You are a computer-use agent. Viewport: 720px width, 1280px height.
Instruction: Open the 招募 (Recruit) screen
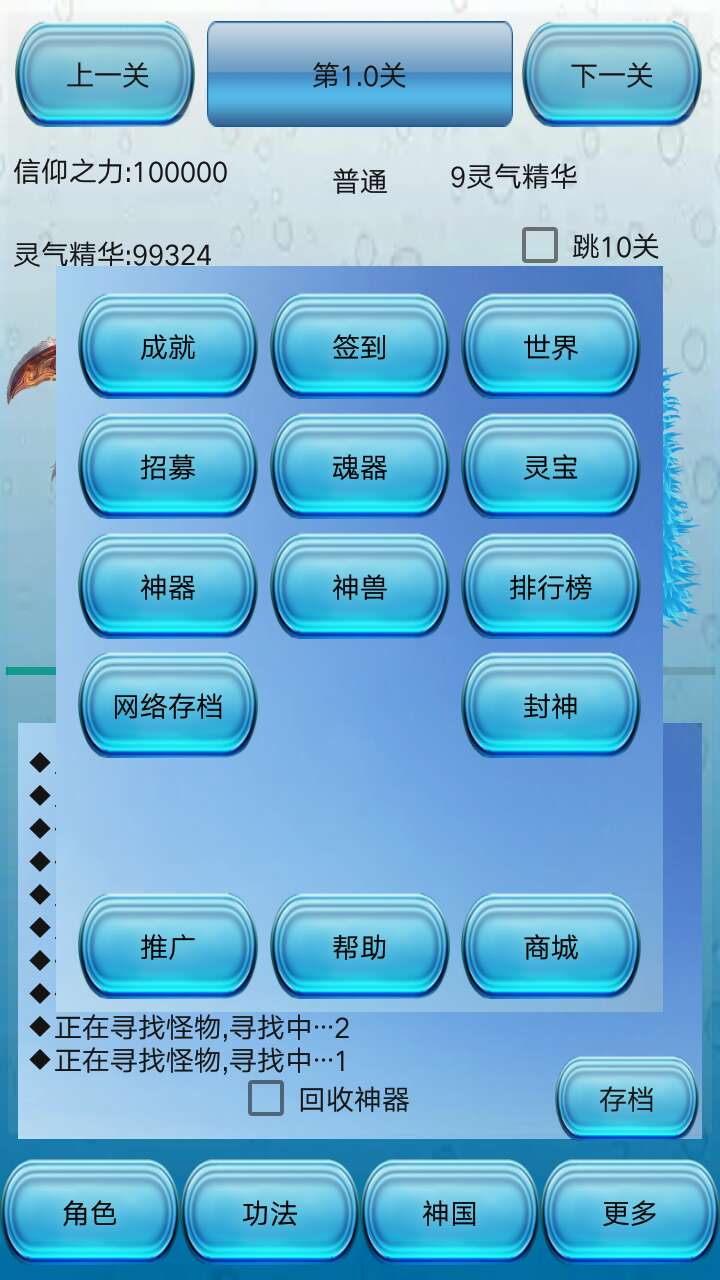click(166, 467)
